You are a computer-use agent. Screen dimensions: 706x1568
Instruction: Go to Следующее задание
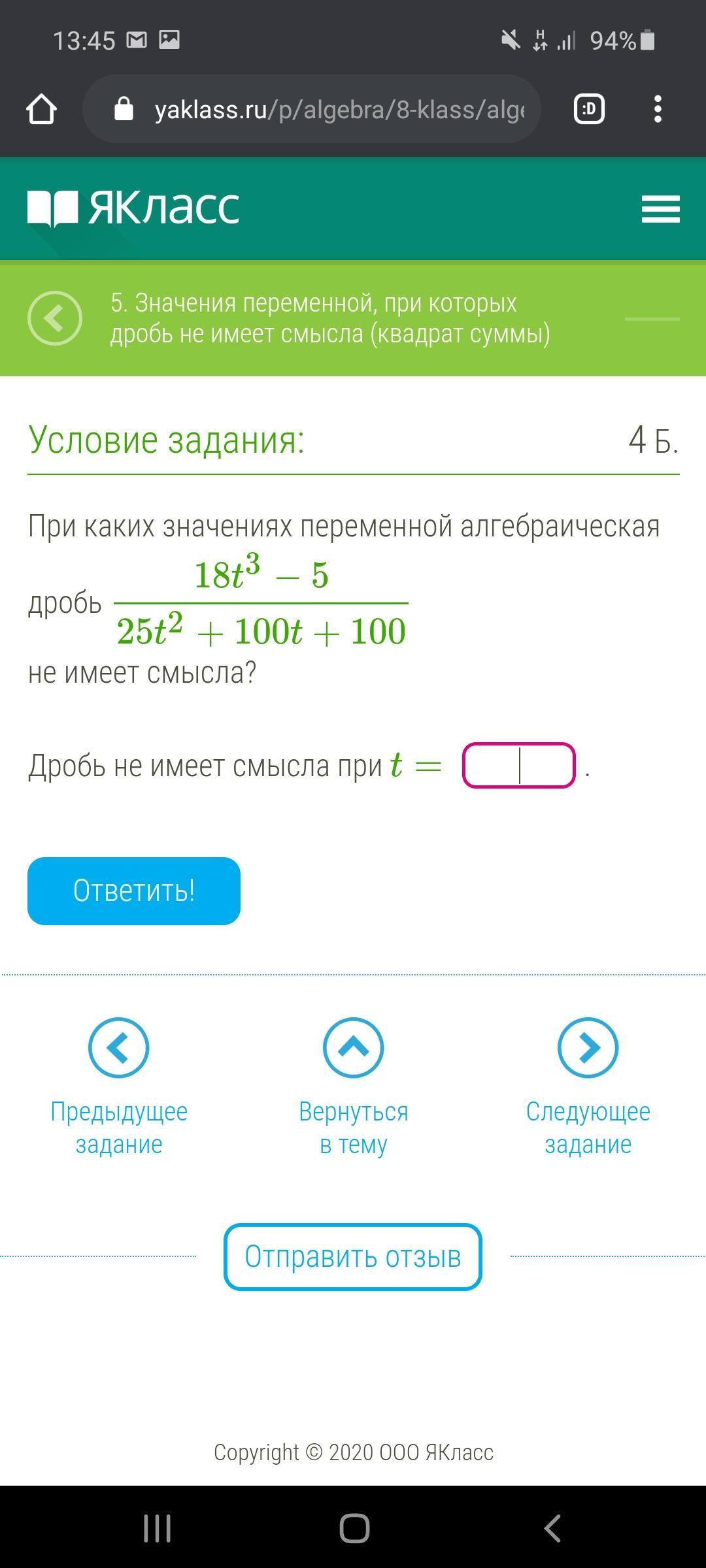588,1085
